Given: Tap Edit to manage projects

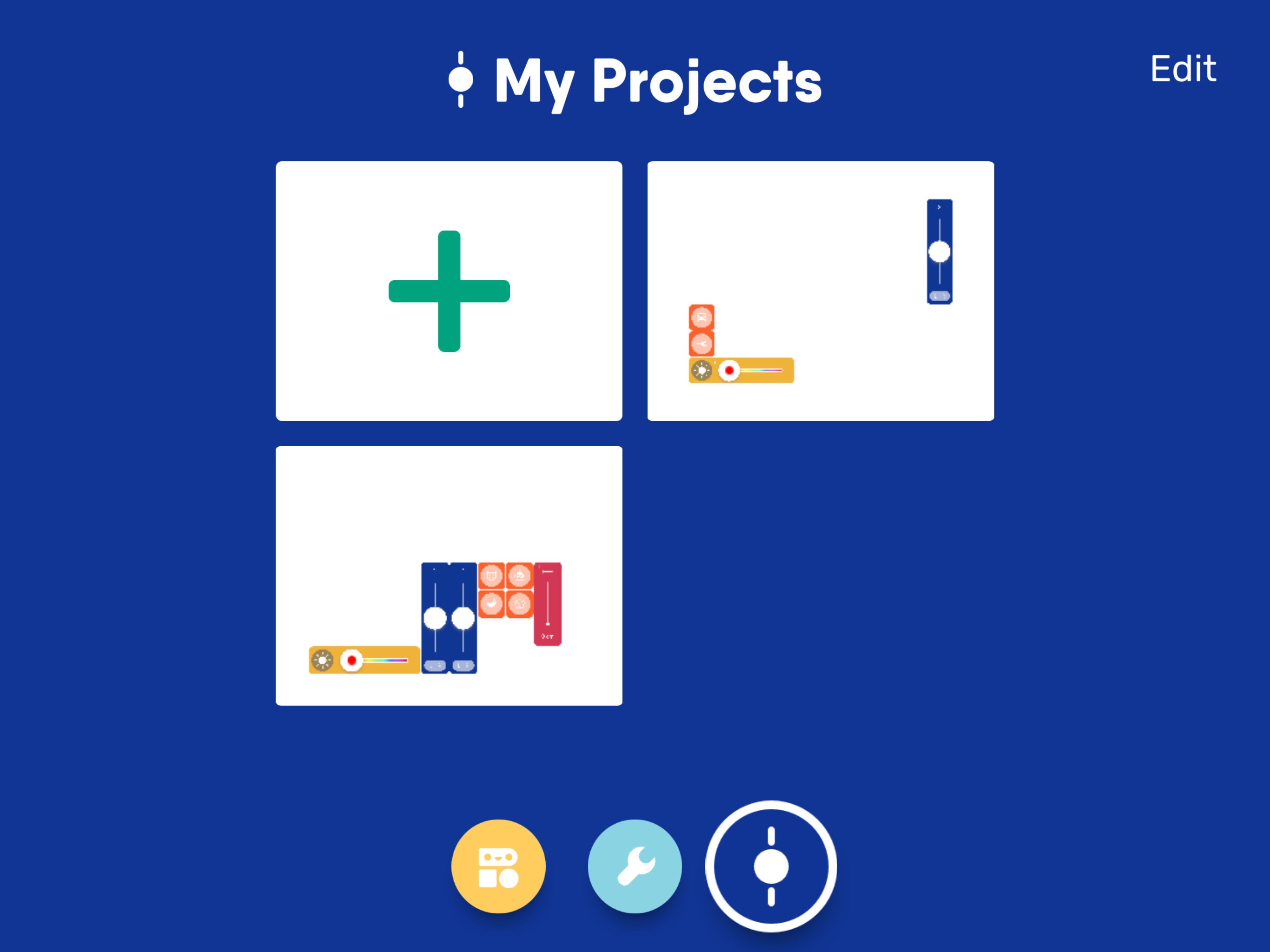Looking at the screenshot, I should pos(1183,69).
